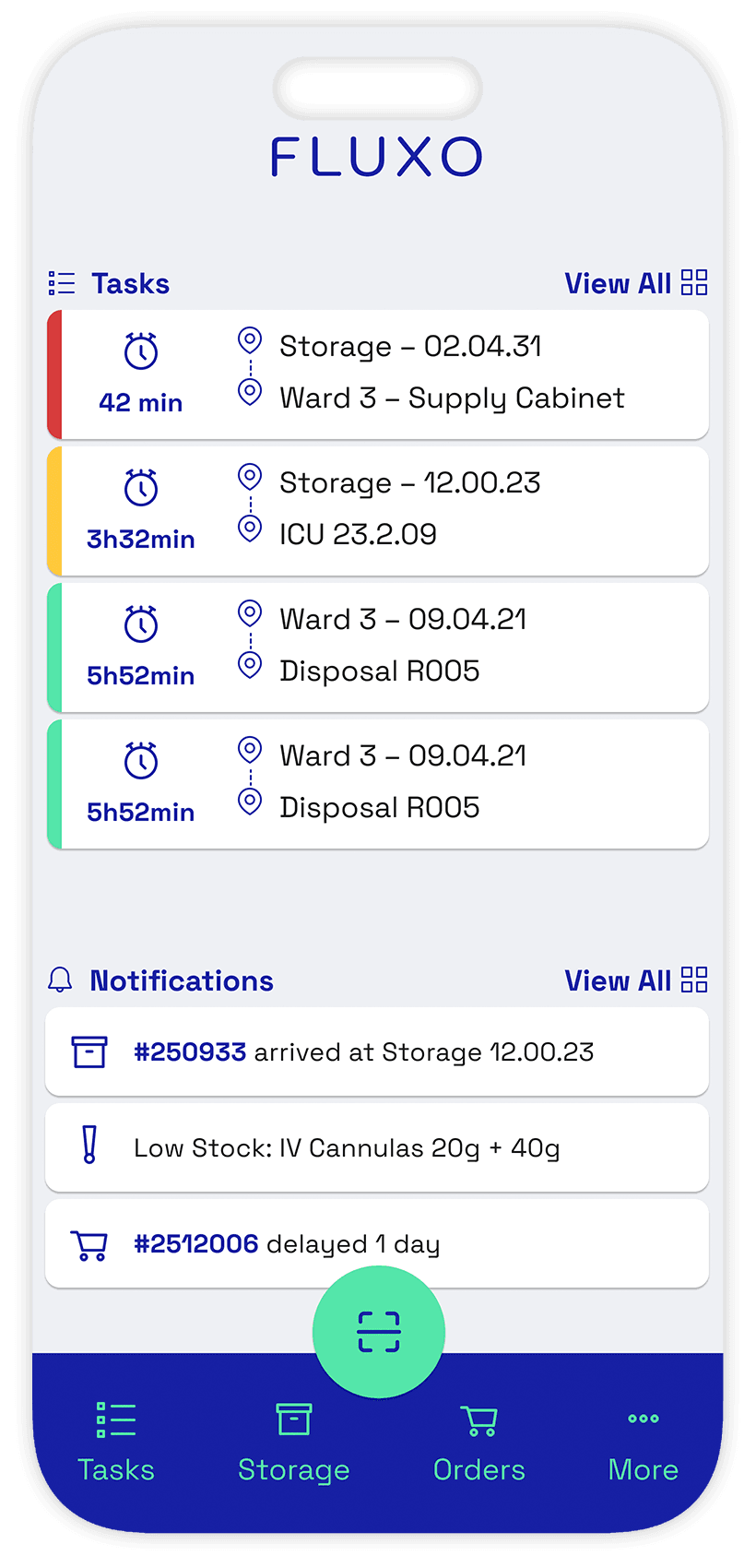
Task: View all tasks
Action: tap(634, 283)
